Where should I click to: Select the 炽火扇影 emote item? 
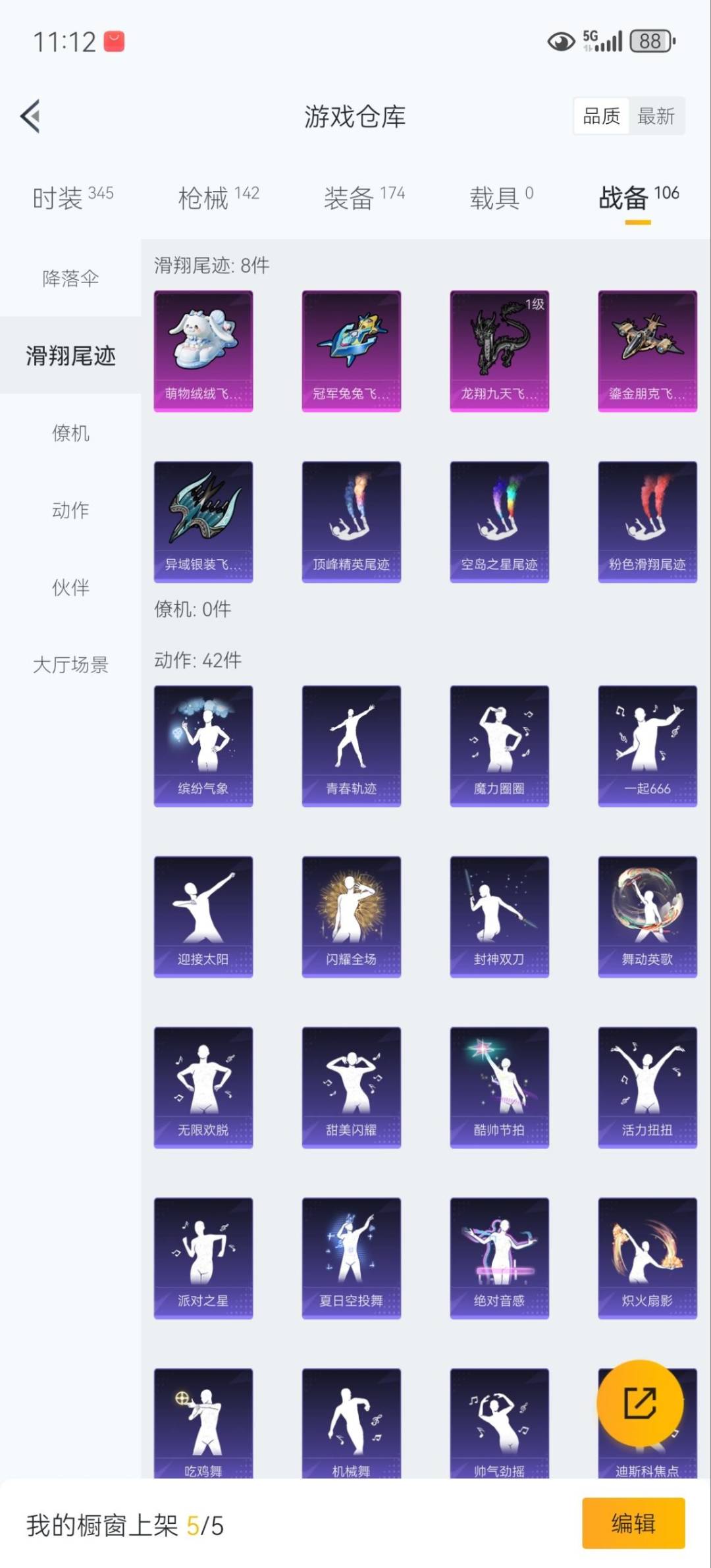647,1258
